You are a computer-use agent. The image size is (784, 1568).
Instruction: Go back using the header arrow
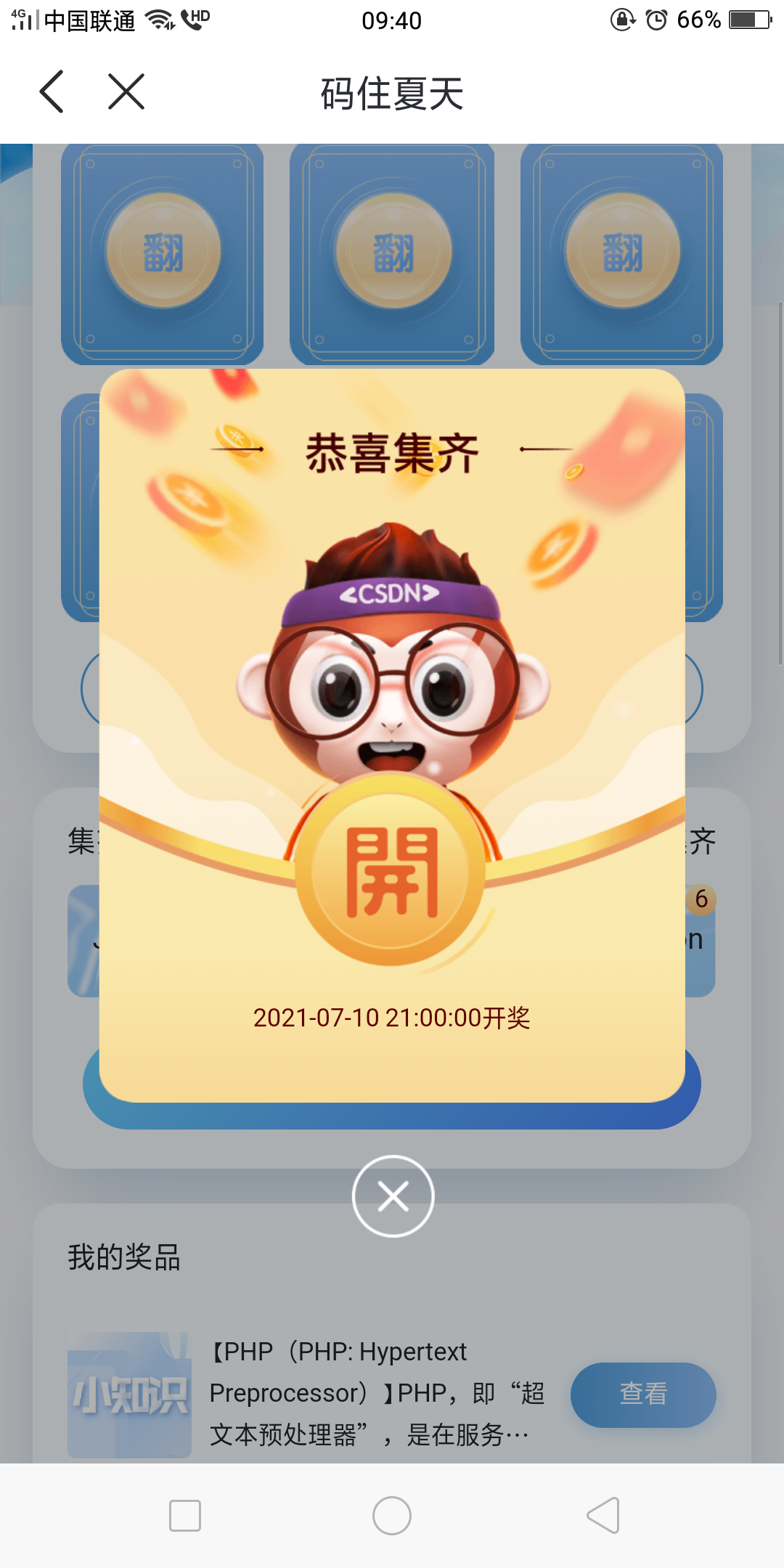[x=52, y=92]
